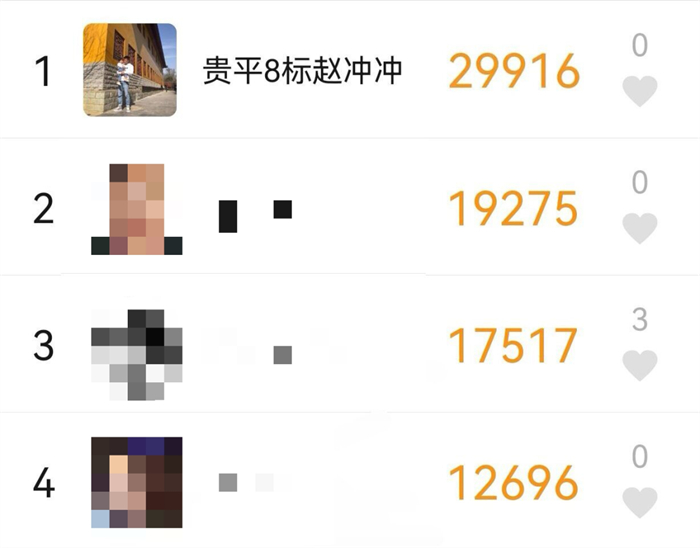
Task: Like the entry with 19275 steps
Action: (639, 228)
